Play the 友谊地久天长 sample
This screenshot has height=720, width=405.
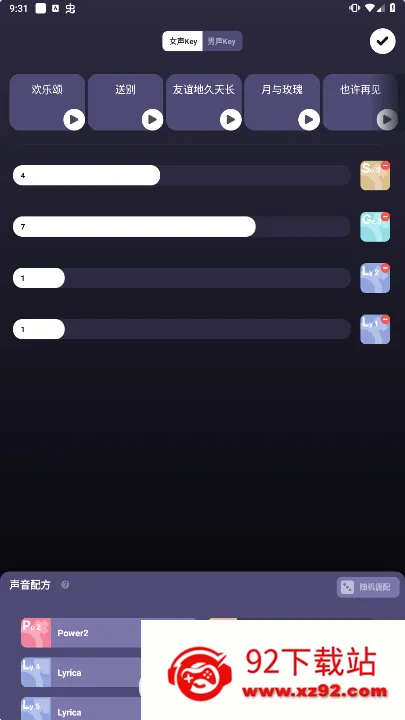pos(231,120)
